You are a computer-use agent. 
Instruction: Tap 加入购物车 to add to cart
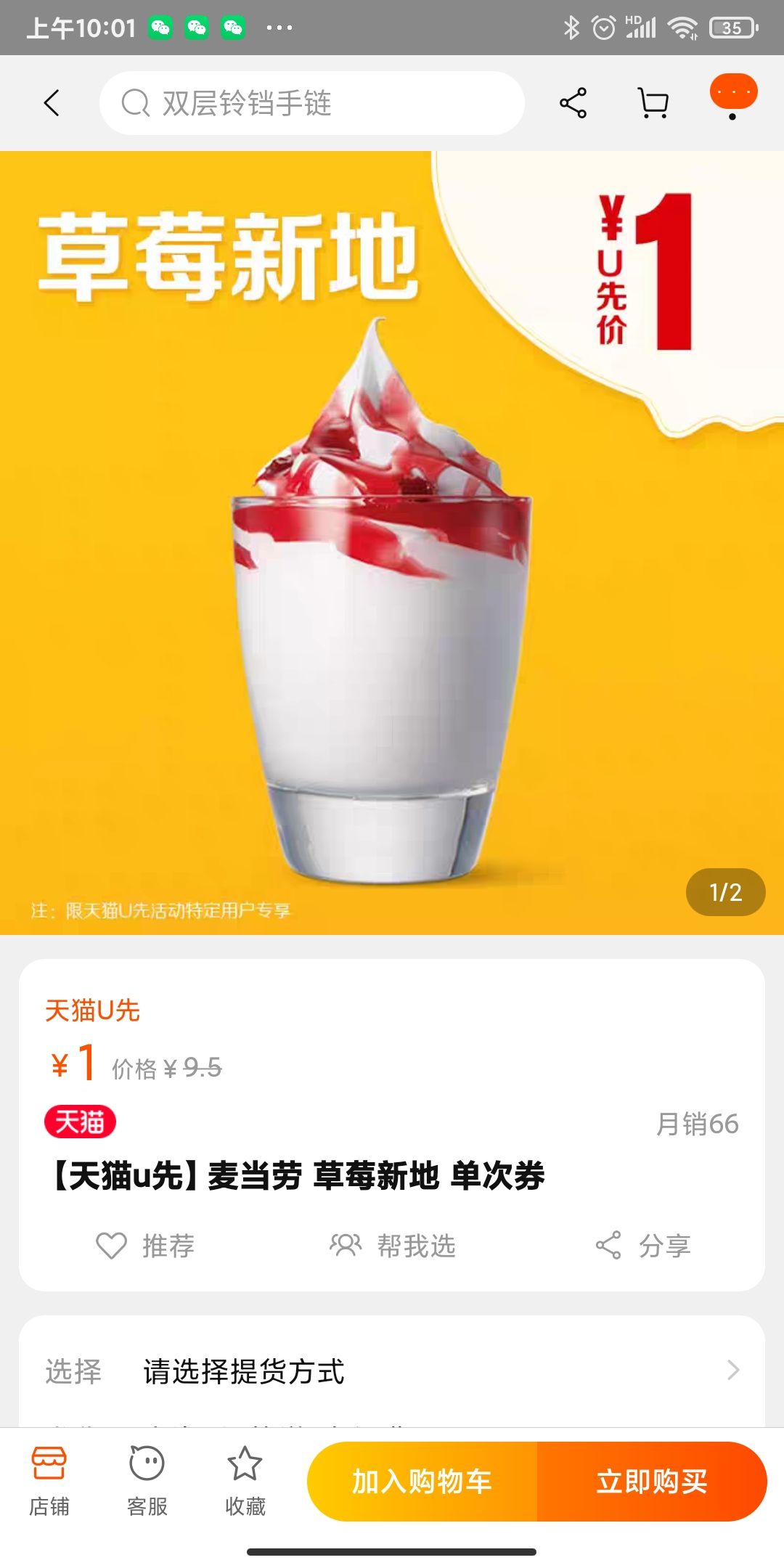tap(423, 1481)
